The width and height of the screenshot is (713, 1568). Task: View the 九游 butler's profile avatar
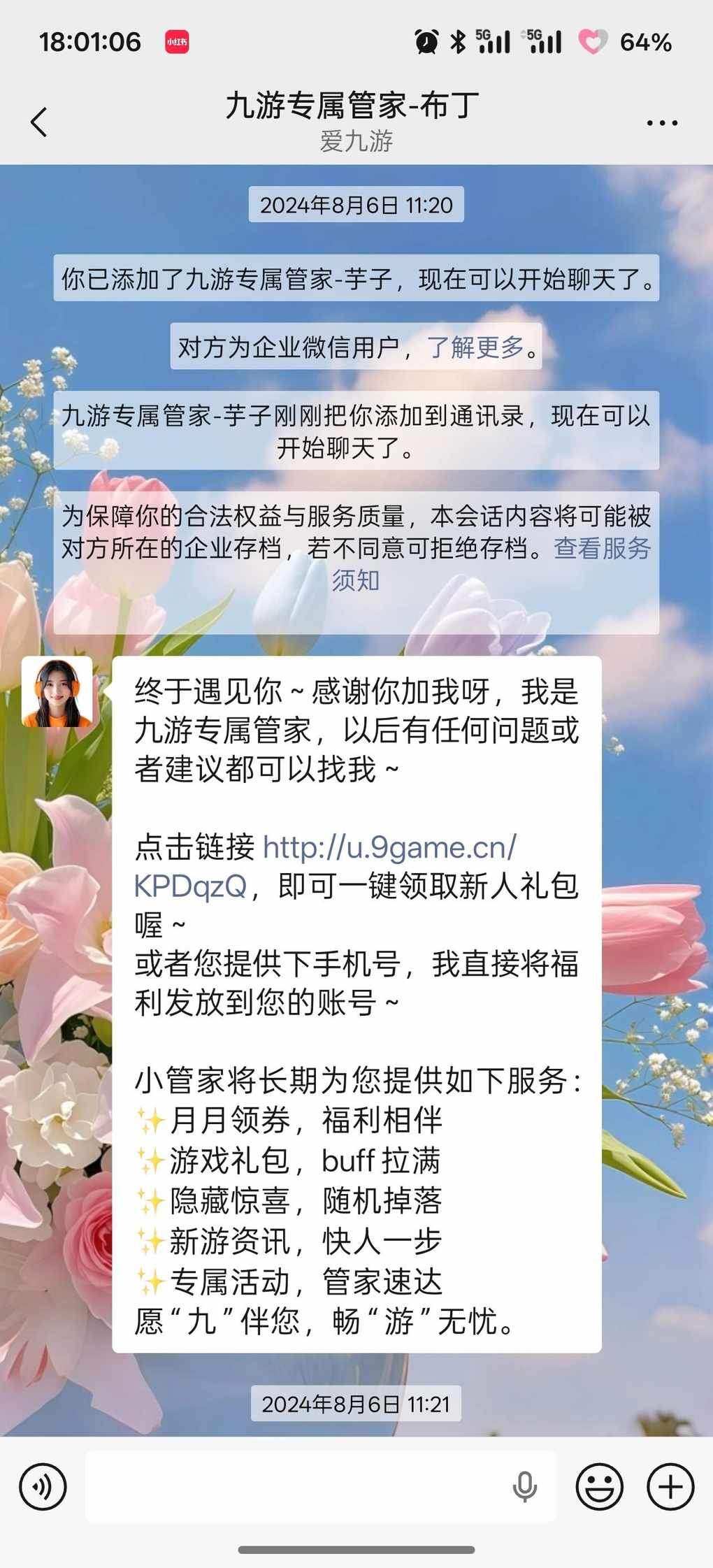point(57,691)
